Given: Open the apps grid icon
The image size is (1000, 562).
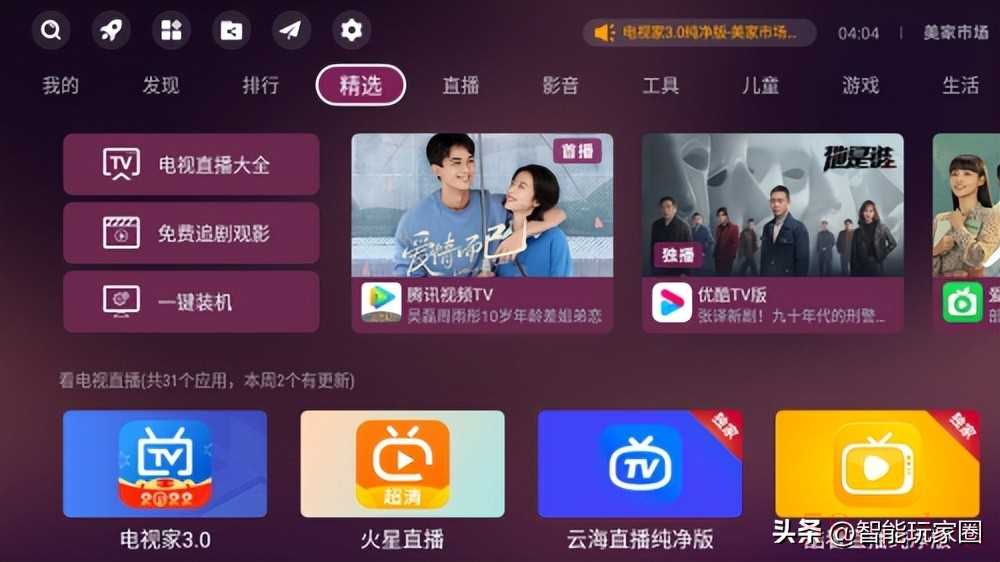Looking at the screenshot, I should (171, 31).
